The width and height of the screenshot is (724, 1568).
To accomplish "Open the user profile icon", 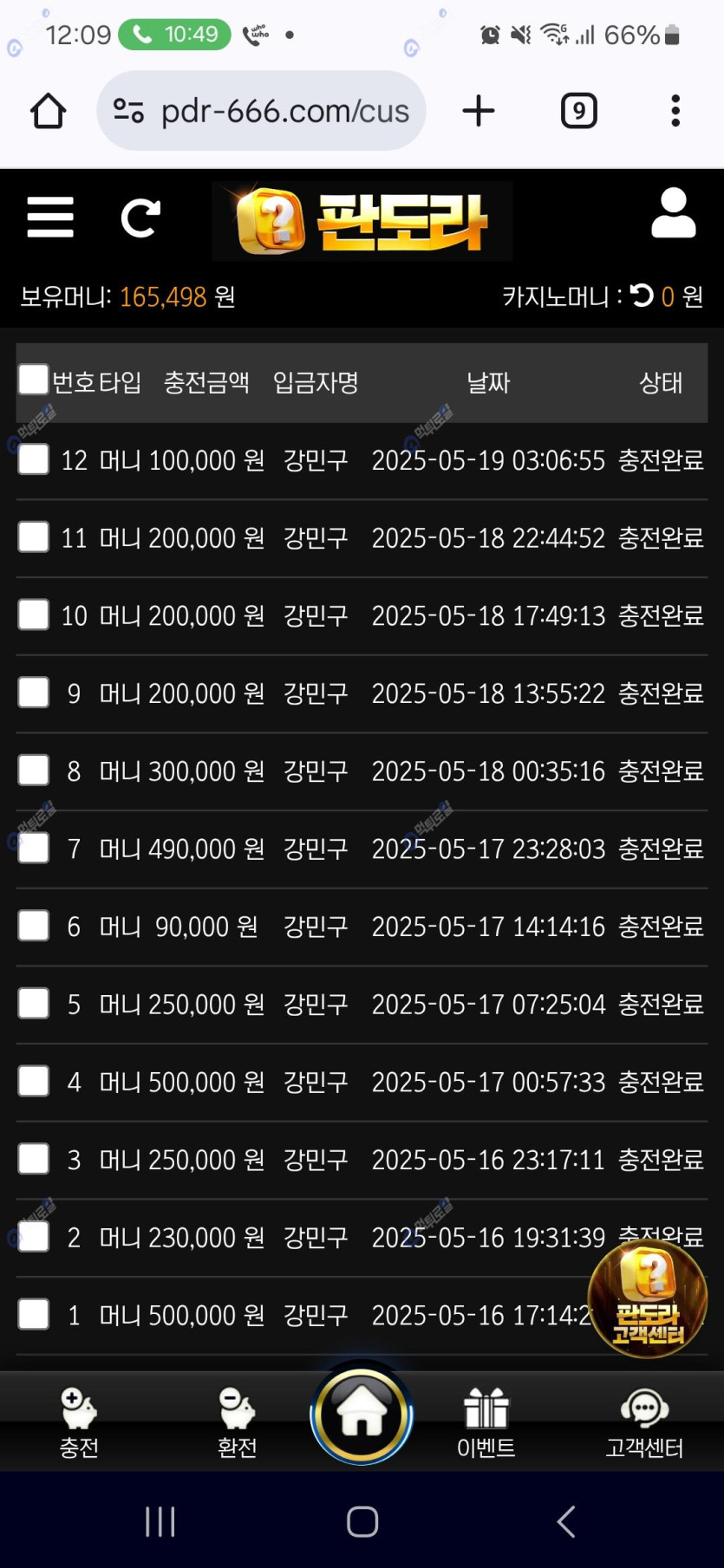I will pos(673,213).
